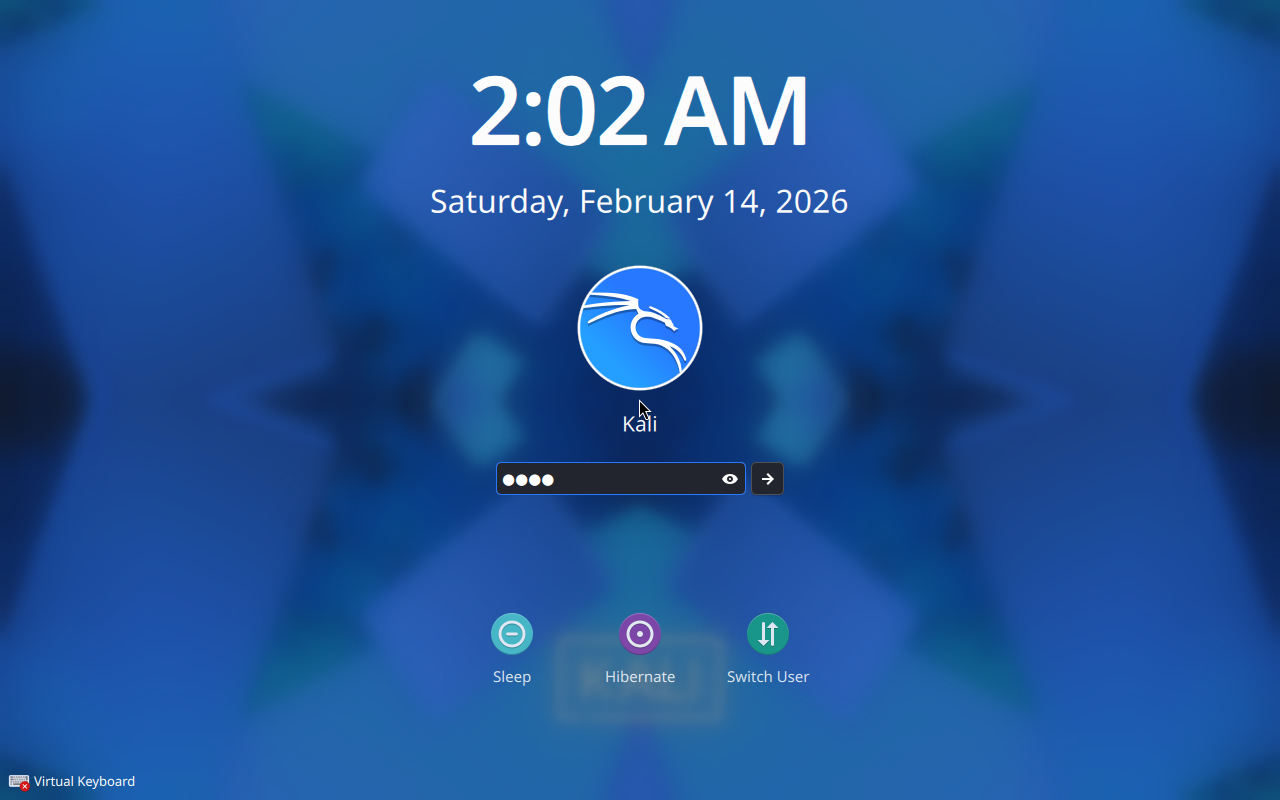1280x800 pixels.
Task: Hibernate the computer
Action: [640, 634]
